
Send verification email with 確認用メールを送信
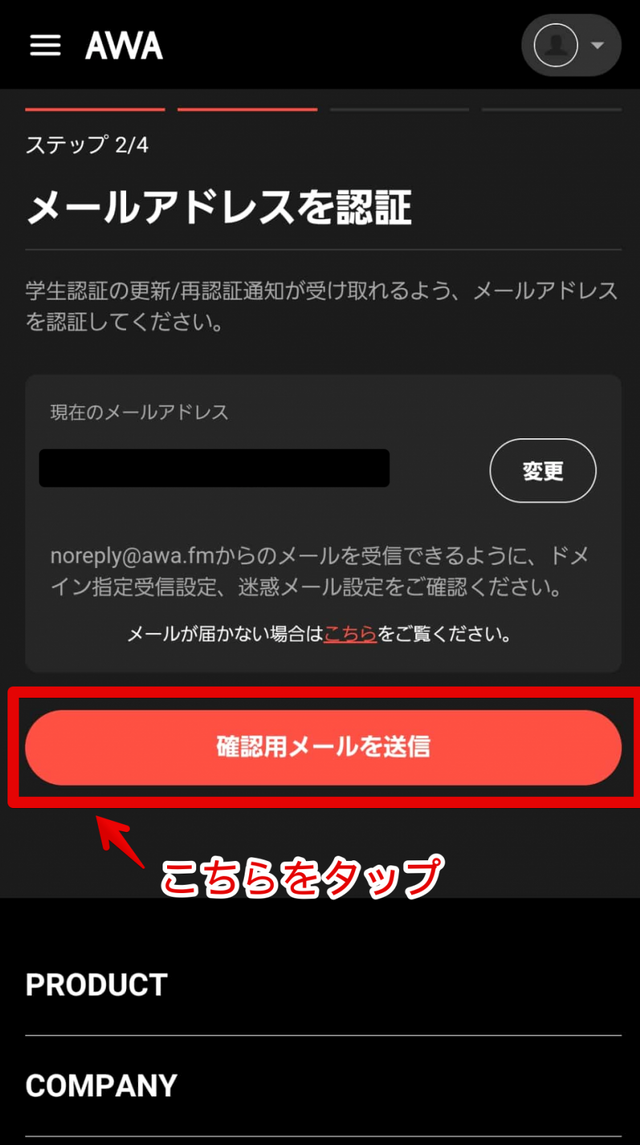pos(323,747)
